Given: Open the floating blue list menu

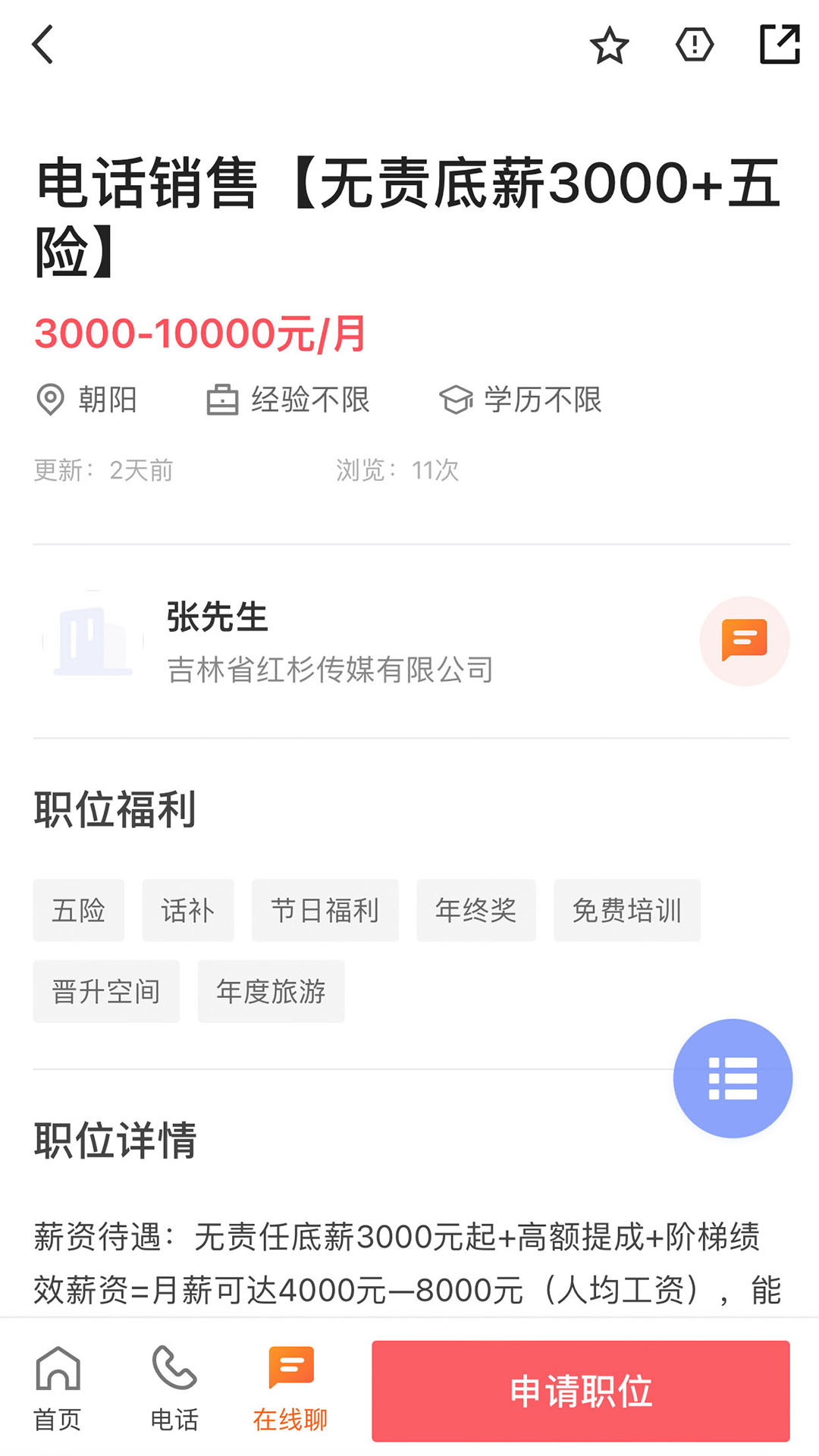Looking at the screenshot, I should point(733,1078).
